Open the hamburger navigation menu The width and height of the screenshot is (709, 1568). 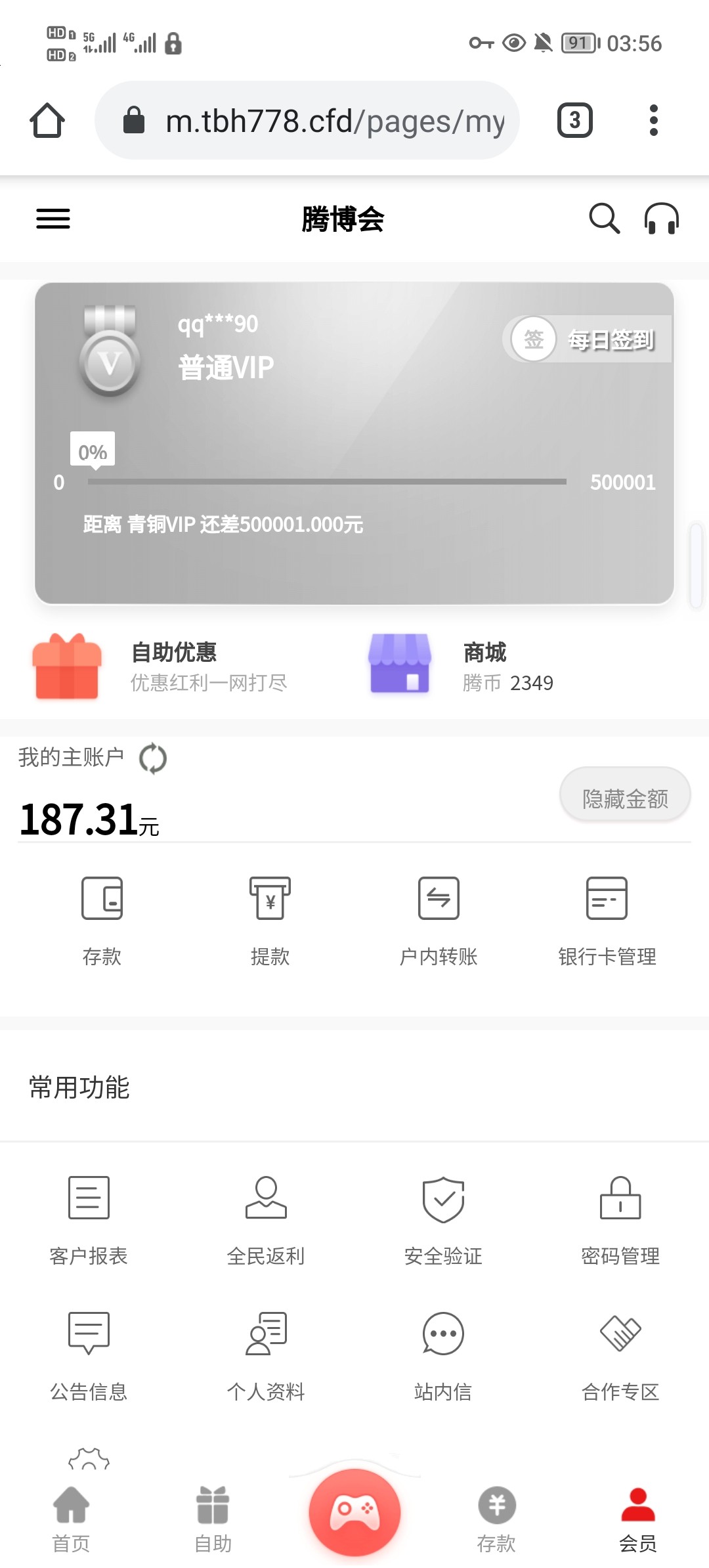tap(53, 219)
